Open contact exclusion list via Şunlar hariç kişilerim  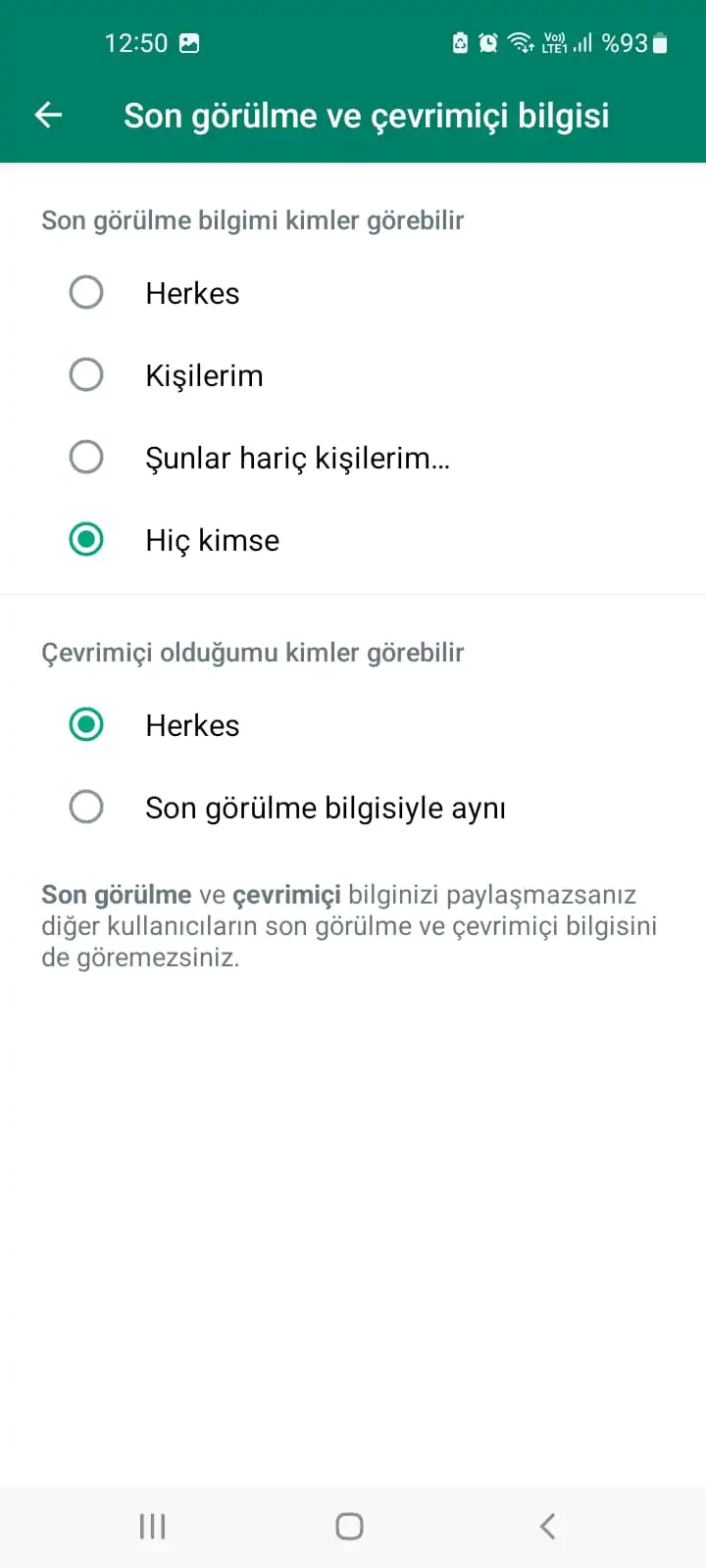click(x=297, y=457)
